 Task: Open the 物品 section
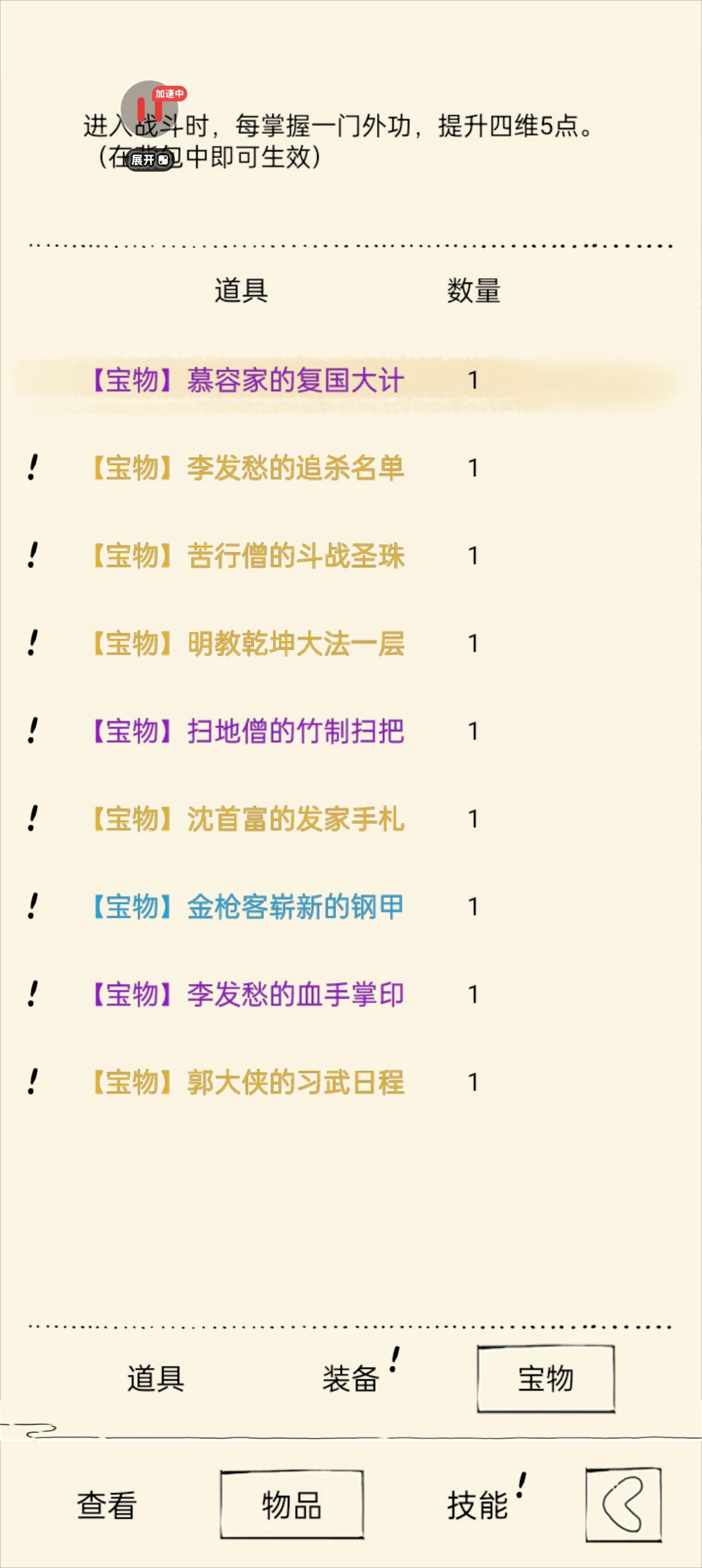coord(292,1505)
